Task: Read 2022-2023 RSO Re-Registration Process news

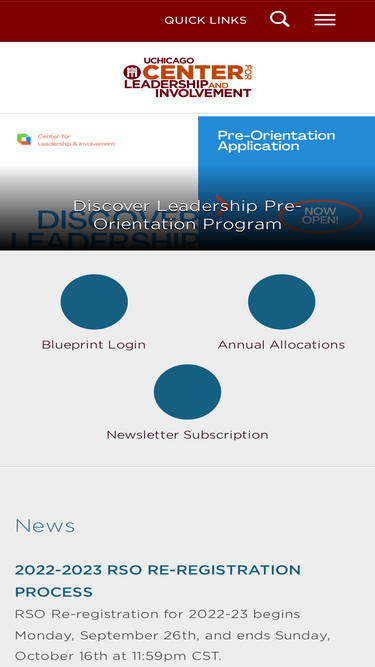Action: pyautogui.click(x=158, y=581)
